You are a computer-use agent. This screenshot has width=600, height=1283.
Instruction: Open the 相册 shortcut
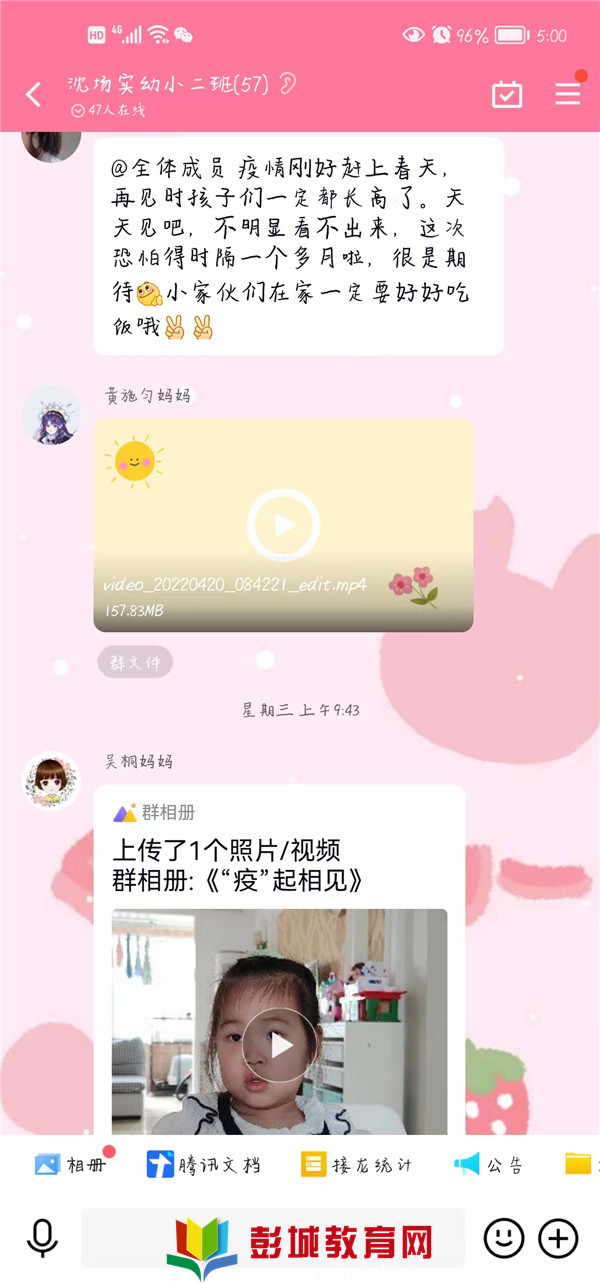click(74, 1165)
